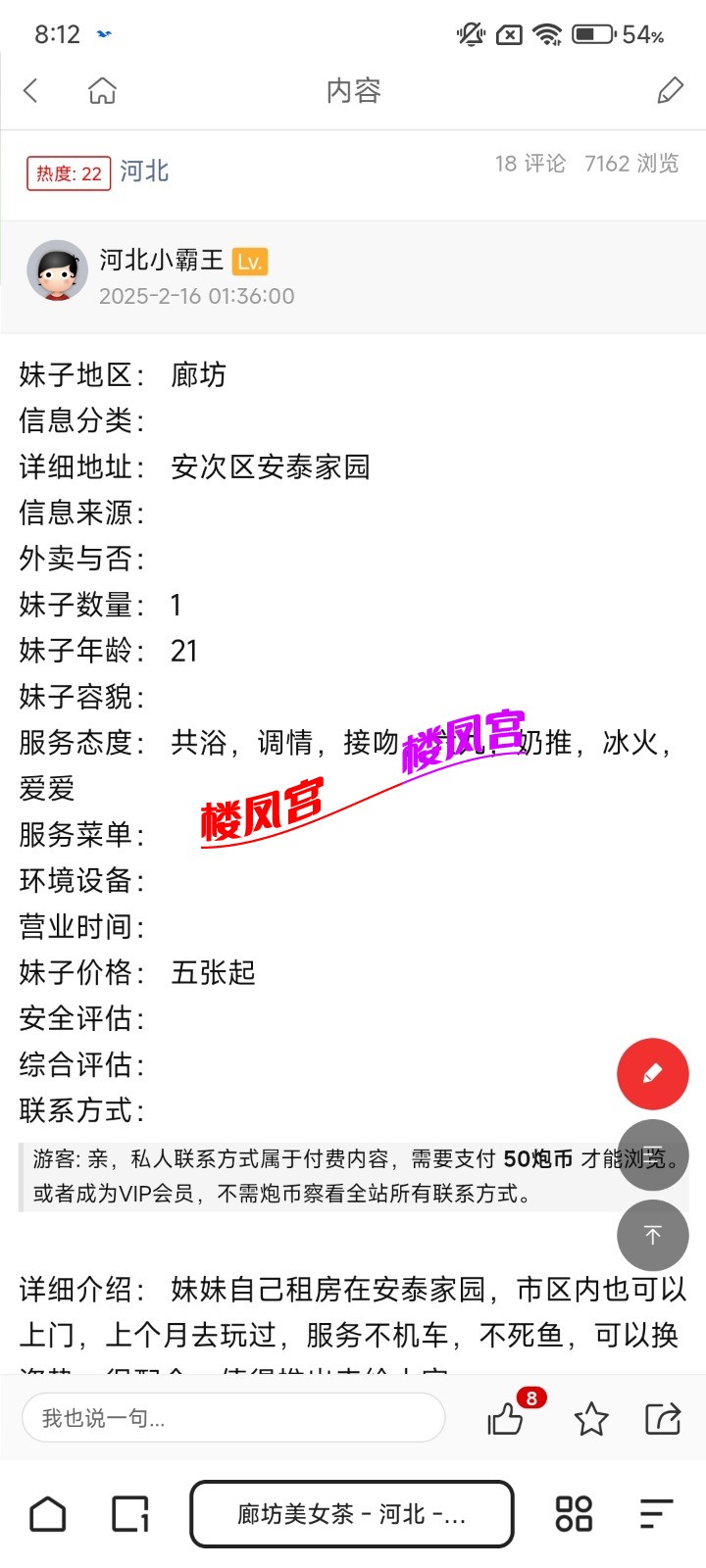This screenshot has width=706, height=1568.
Task: Tap the star icon to favorite the post
Action: (x=592, y=1418)
